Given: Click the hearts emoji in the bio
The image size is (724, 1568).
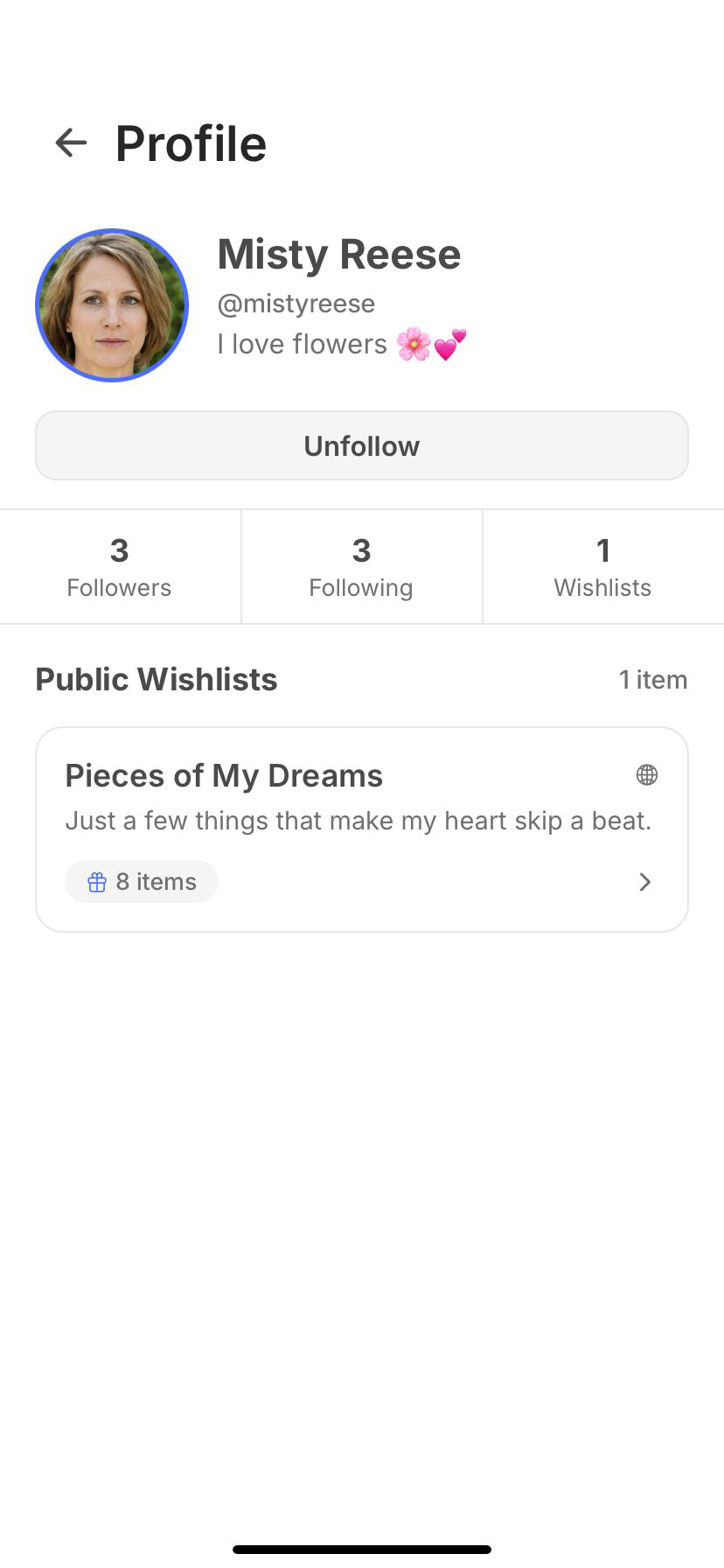Looking at the screenshot, I should pyautogui.click(x=449, y=343).
